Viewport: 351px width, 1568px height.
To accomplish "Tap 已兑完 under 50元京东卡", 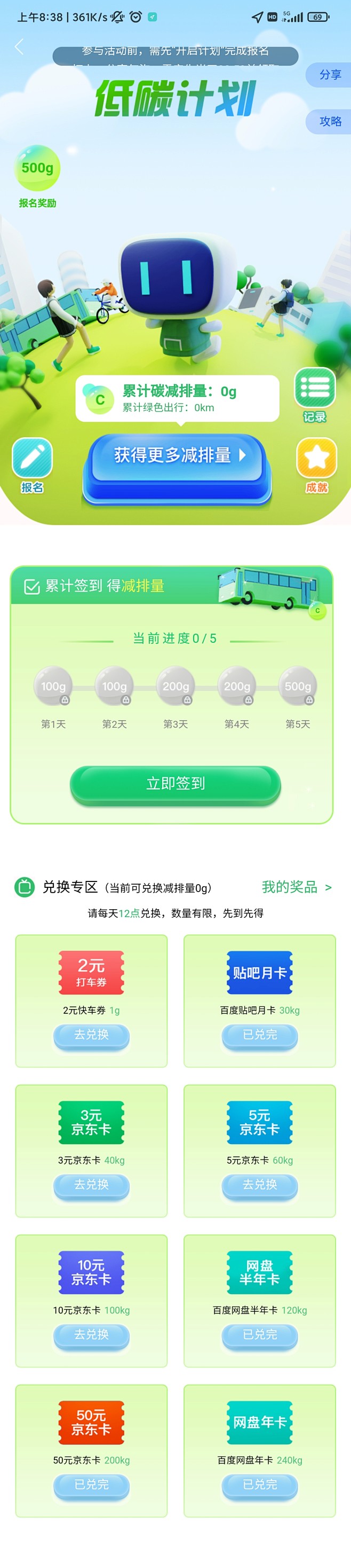I will (x=91, y=1484).
